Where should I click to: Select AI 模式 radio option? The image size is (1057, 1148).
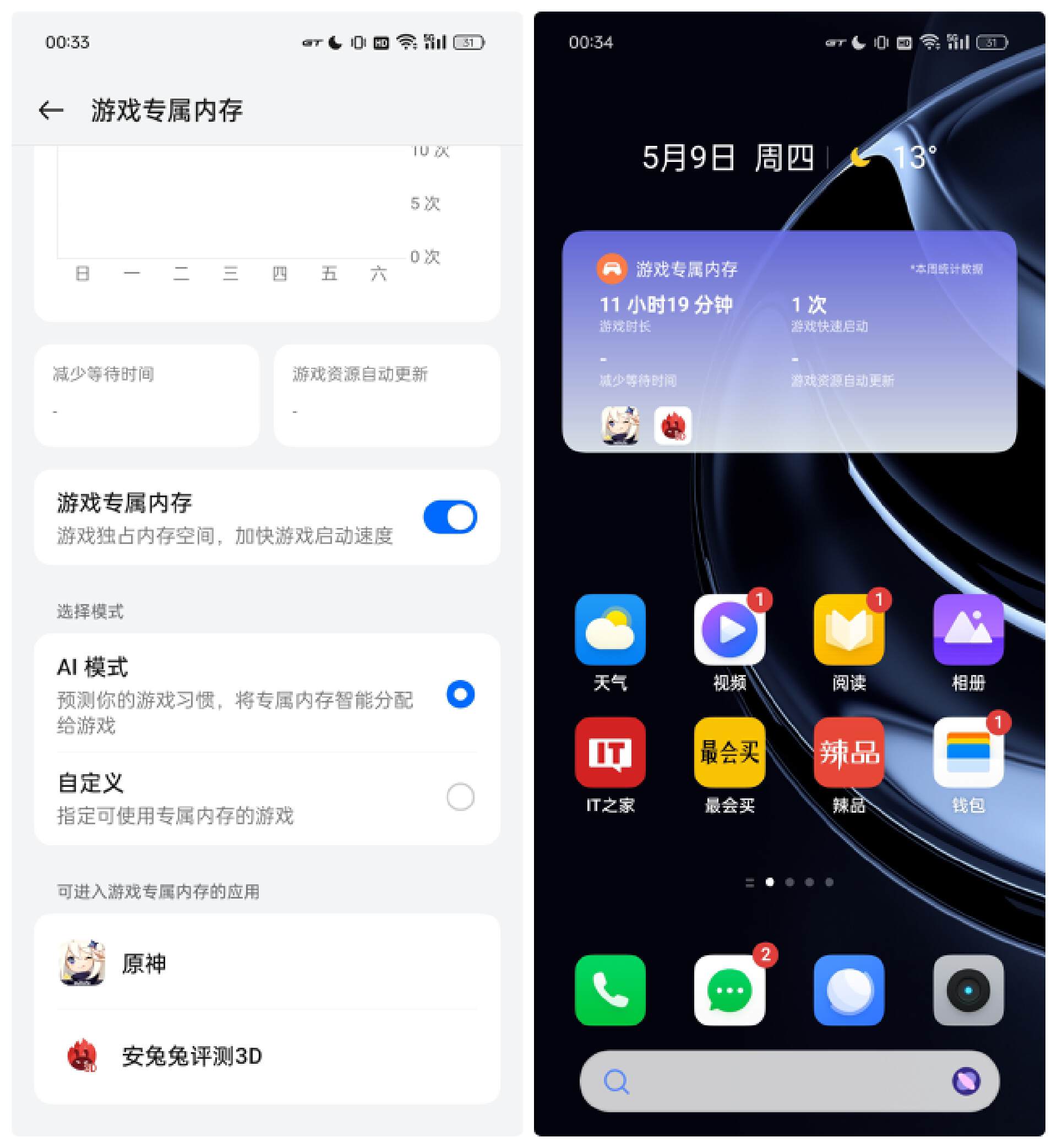[x=460, y=694]
